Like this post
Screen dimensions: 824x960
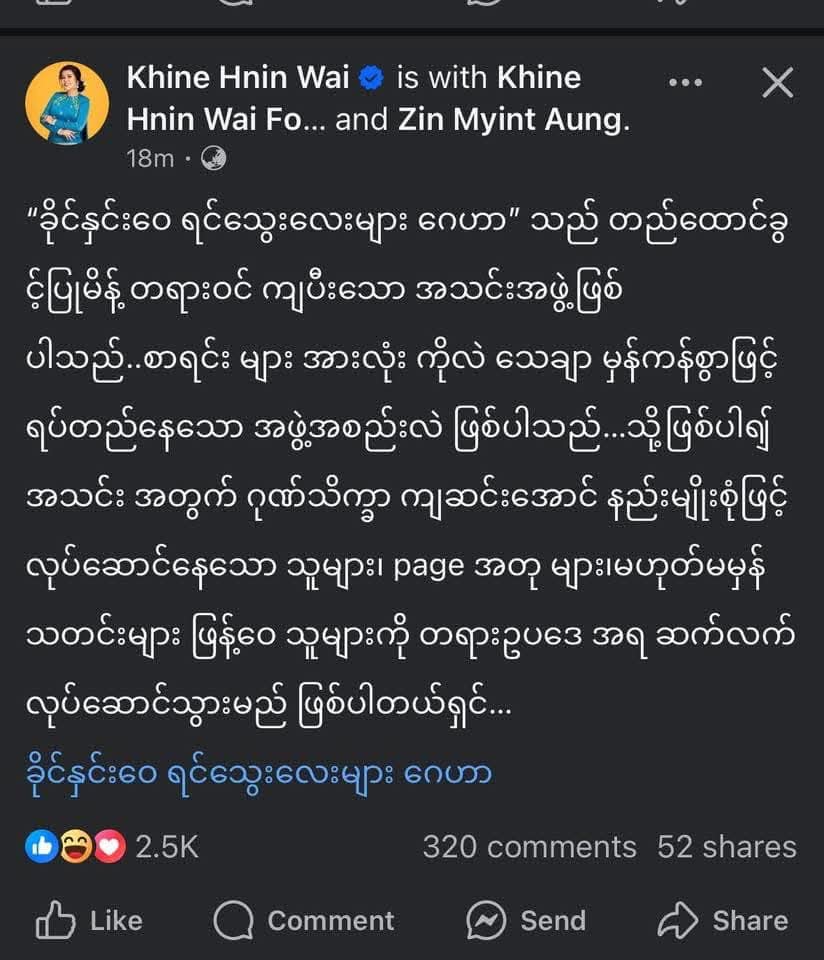click(x=90, y=920)
